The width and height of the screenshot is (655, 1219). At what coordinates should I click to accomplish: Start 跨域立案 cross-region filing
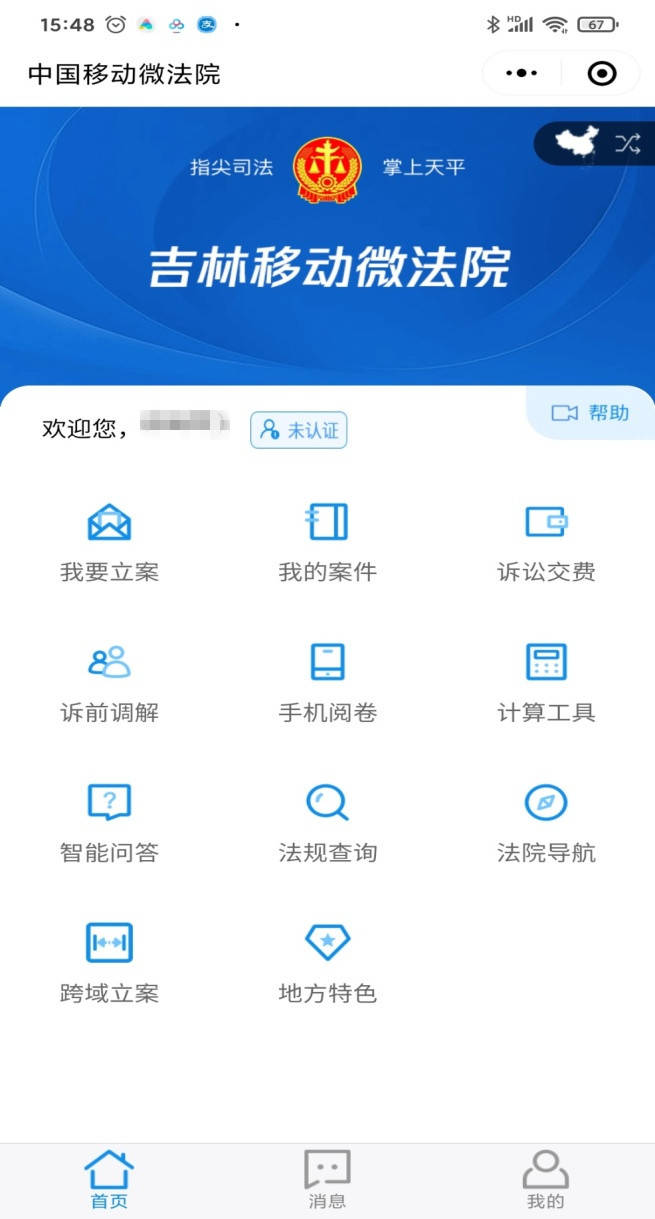(109, 964)
